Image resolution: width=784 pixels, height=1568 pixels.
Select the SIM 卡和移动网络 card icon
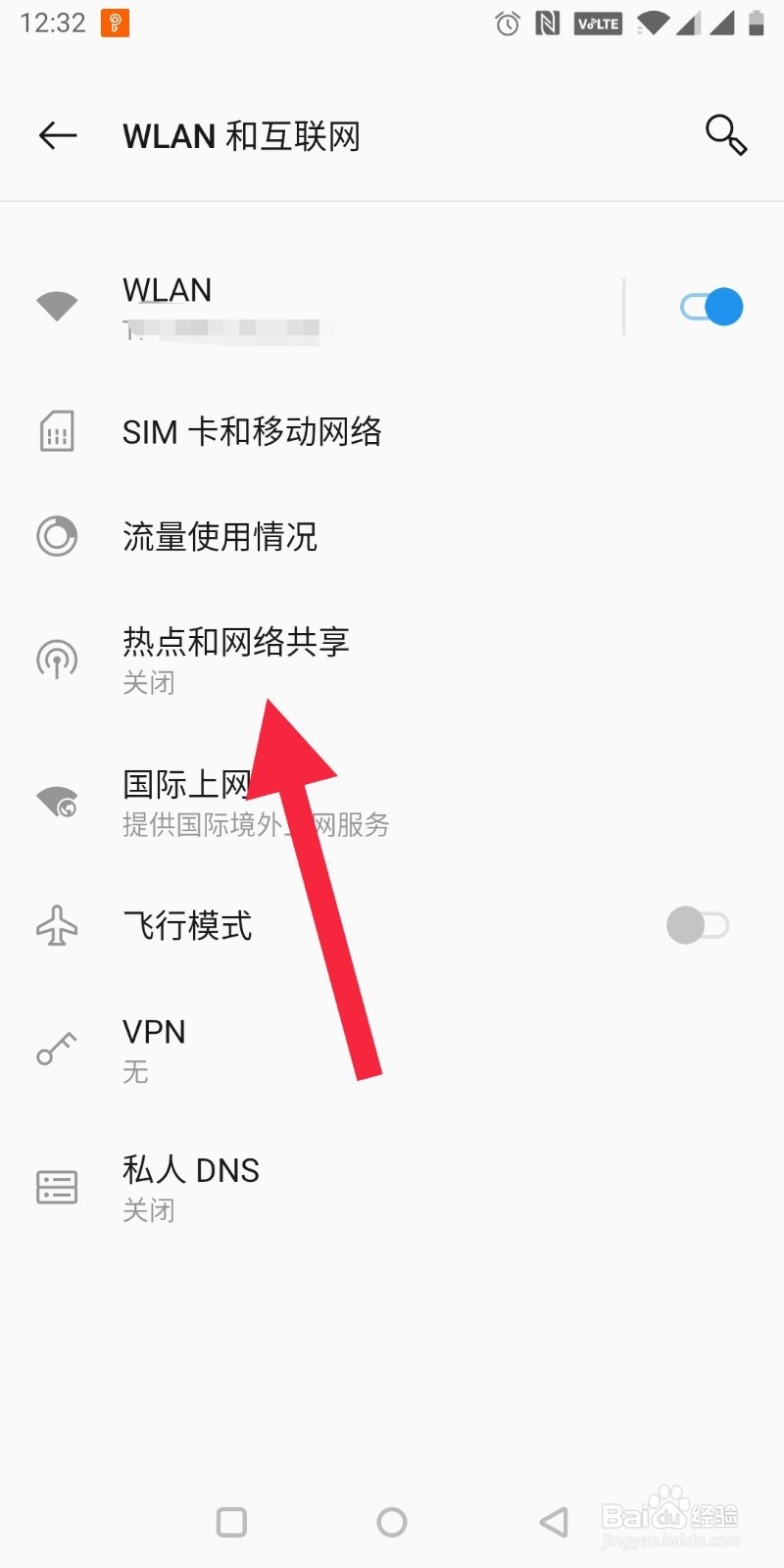(x=56, y=431)
